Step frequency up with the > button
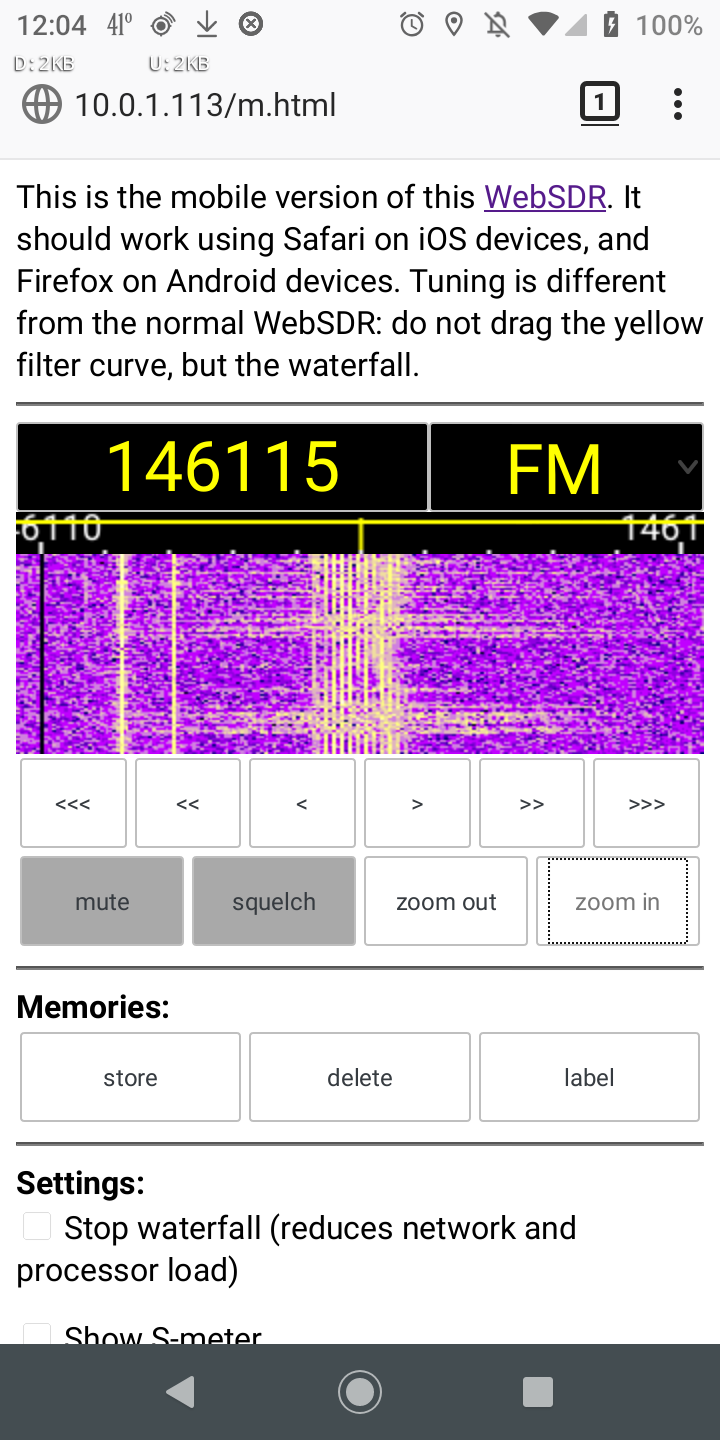Viewport: 720px width, 1440px height. pyautogui.click(x=417, y=803)
